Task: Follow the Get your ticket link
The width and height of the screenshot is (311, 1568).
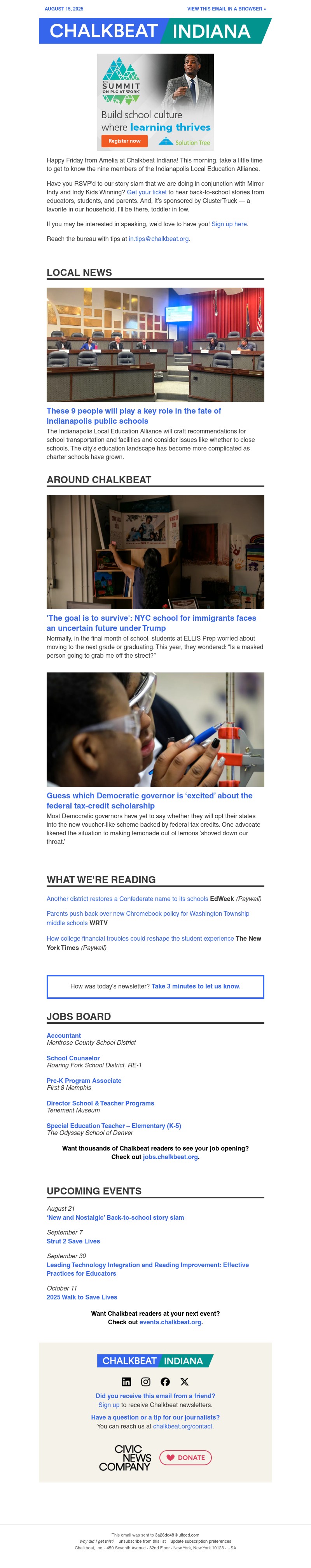Action: tap(146, 192)
